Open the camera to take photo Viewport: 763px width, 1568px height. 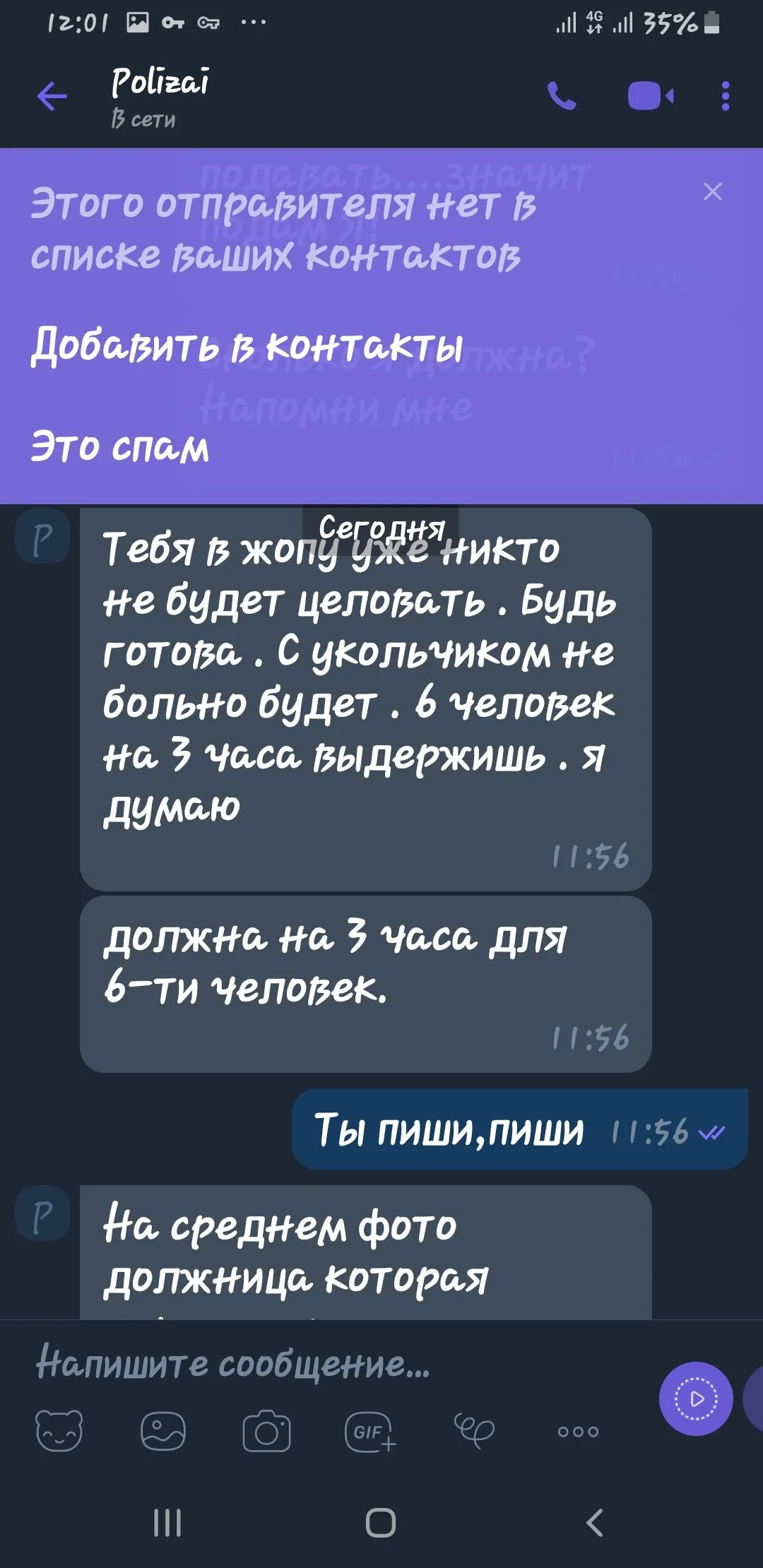click(x=266, y=1431)
